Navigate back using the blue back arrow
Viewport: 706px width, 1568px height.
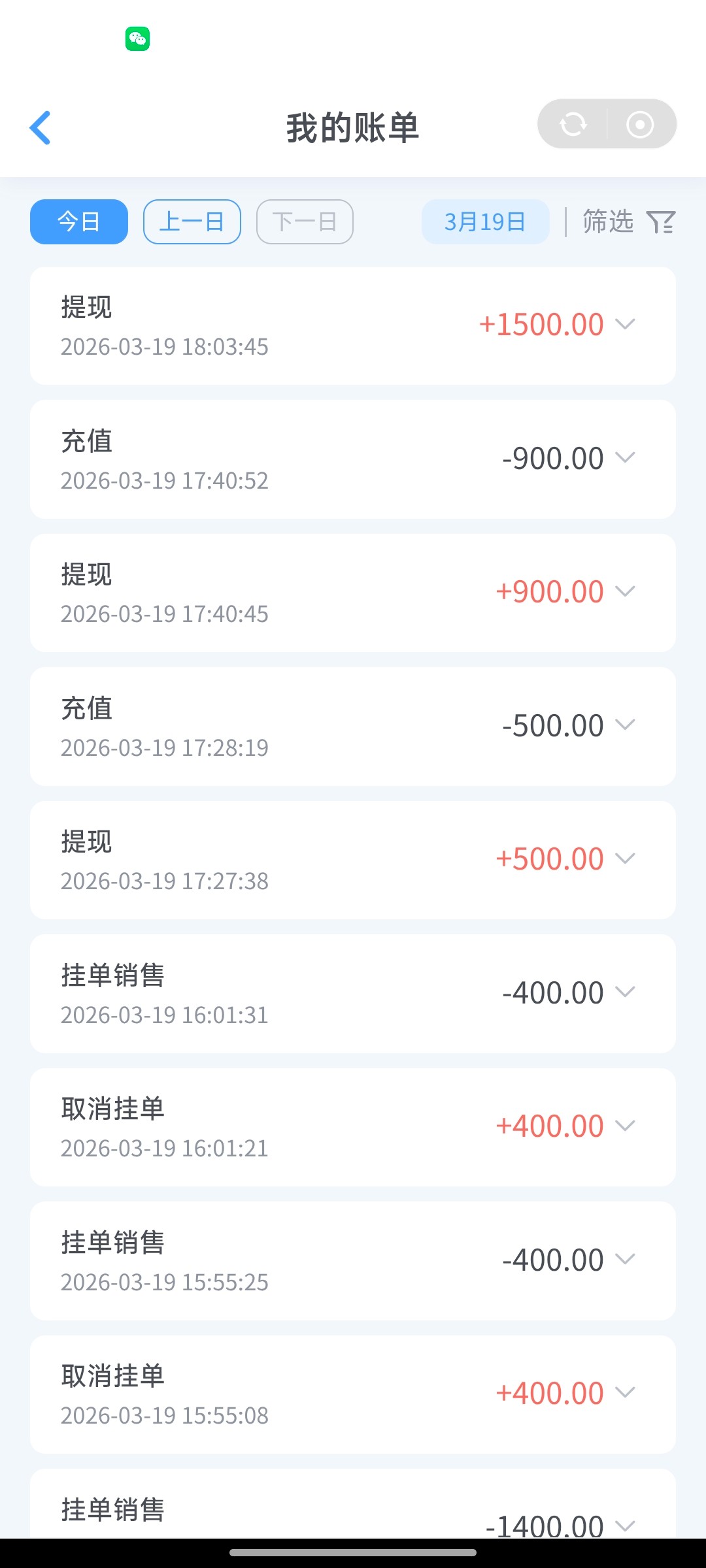click(41, 127)
